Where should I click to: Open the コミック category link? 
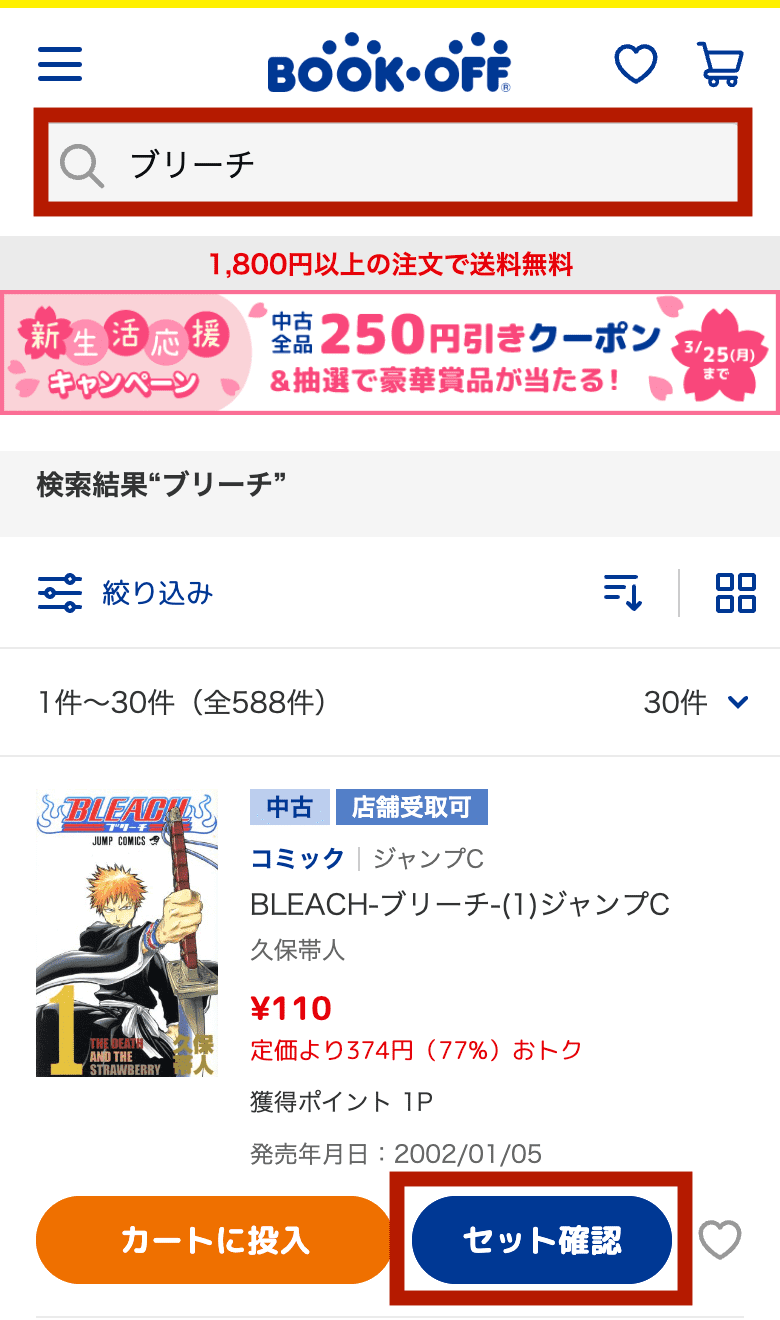coord(297,858)
